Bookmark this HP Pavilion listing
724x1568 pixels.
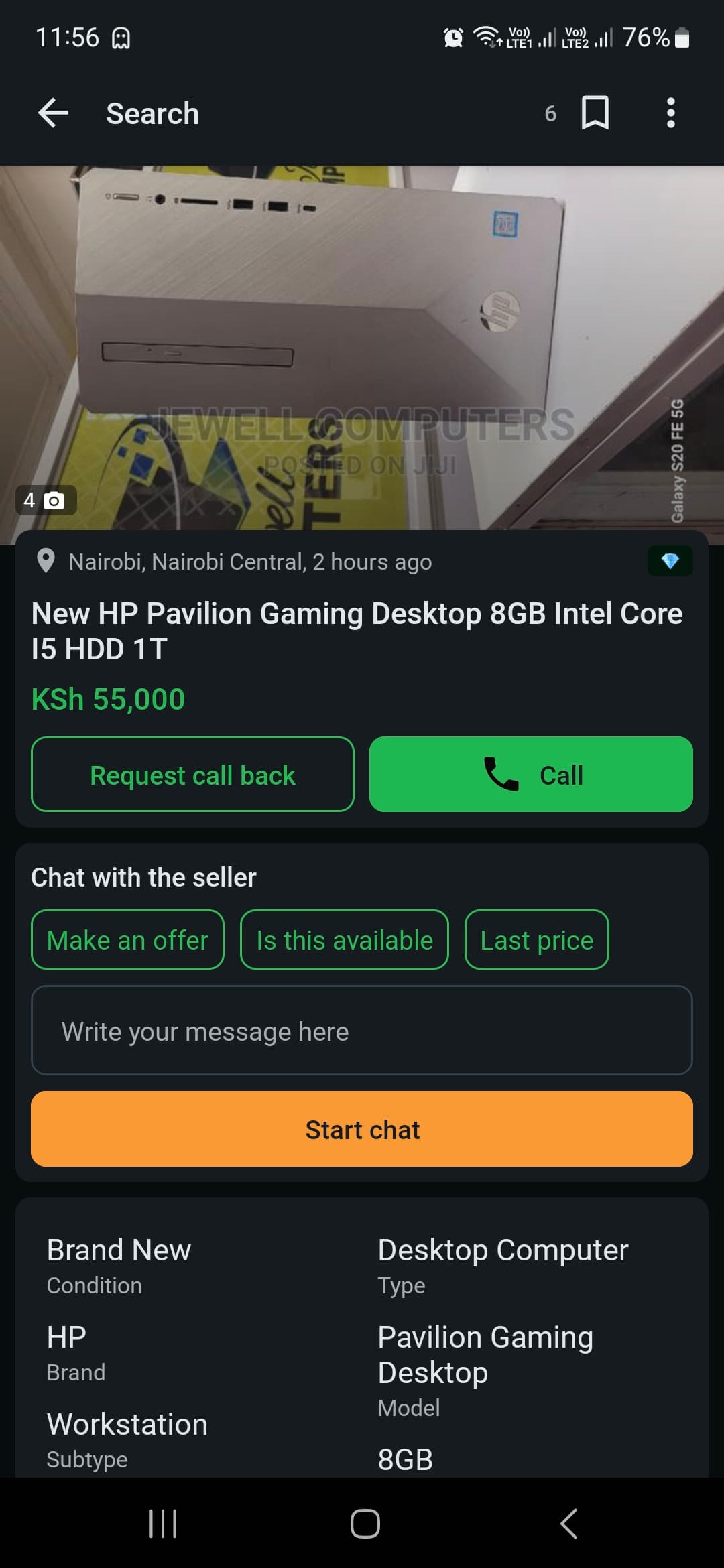pyautogui.click(x=595, y=113)
